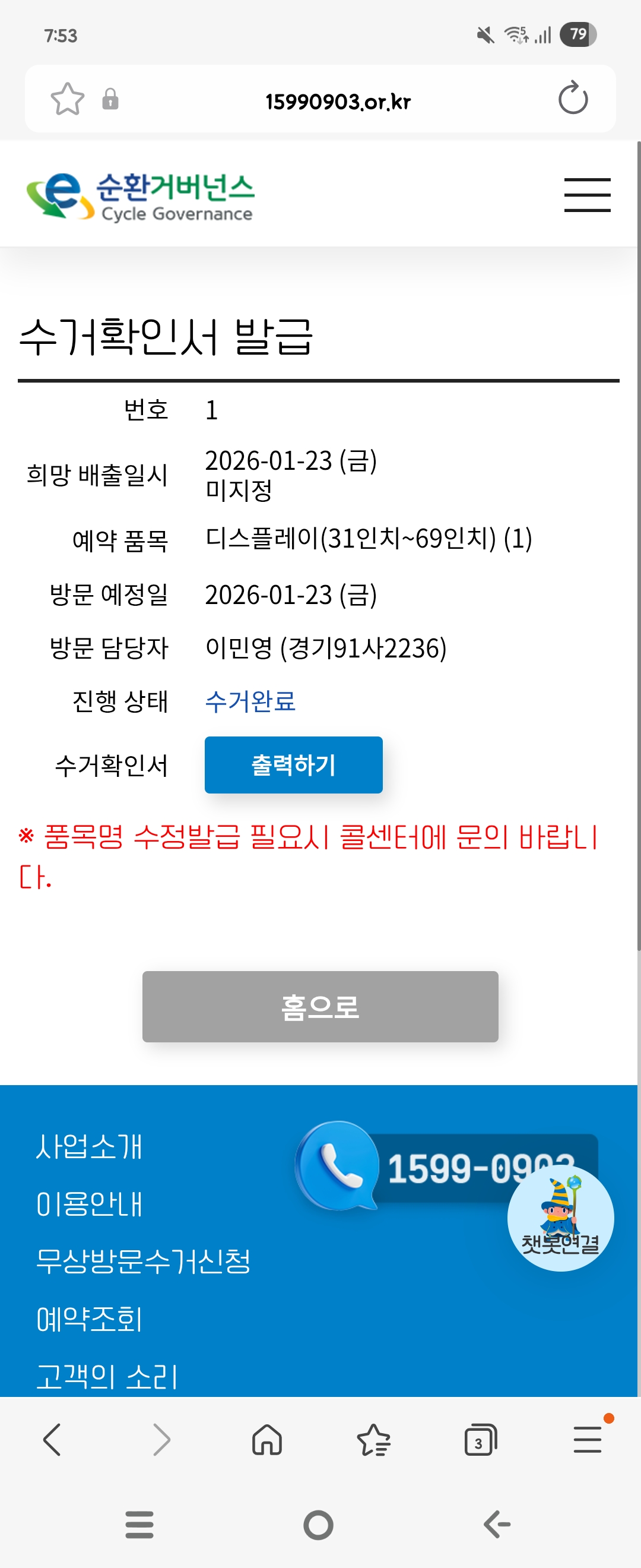
Task: Open the browser tabs switcher showing 3
Action: [480, 1440]
